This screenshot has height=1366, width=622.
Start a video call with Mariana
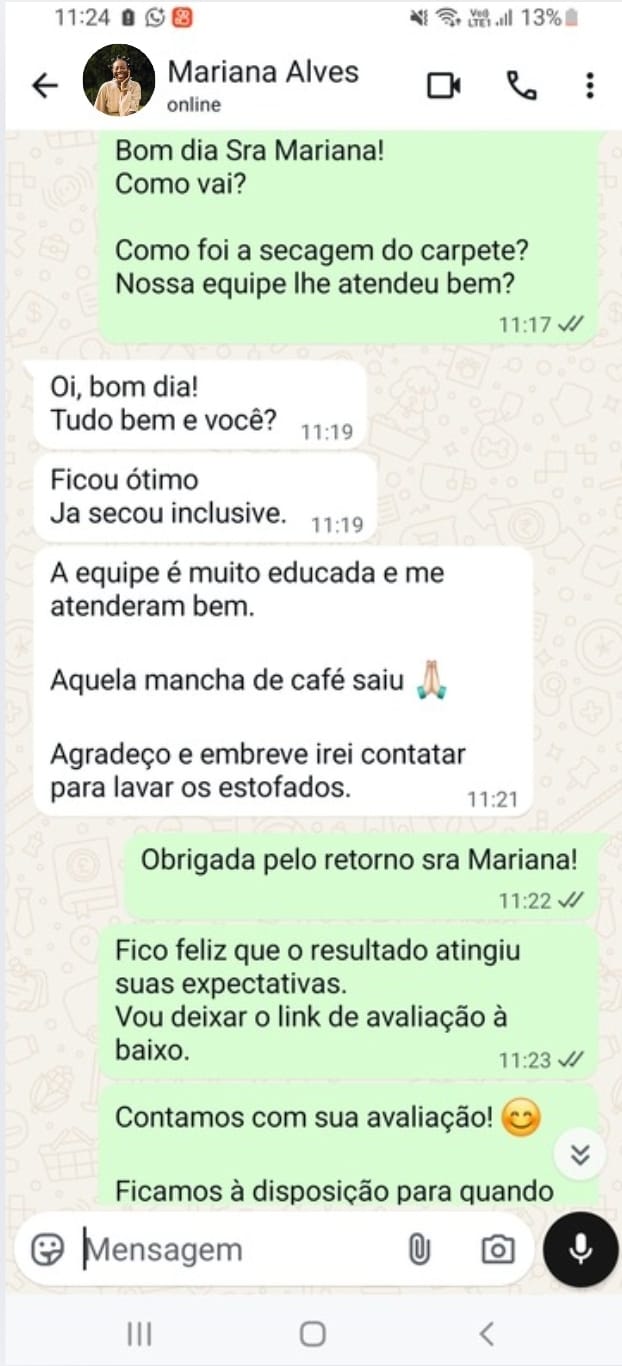click(x=443, y=86)
